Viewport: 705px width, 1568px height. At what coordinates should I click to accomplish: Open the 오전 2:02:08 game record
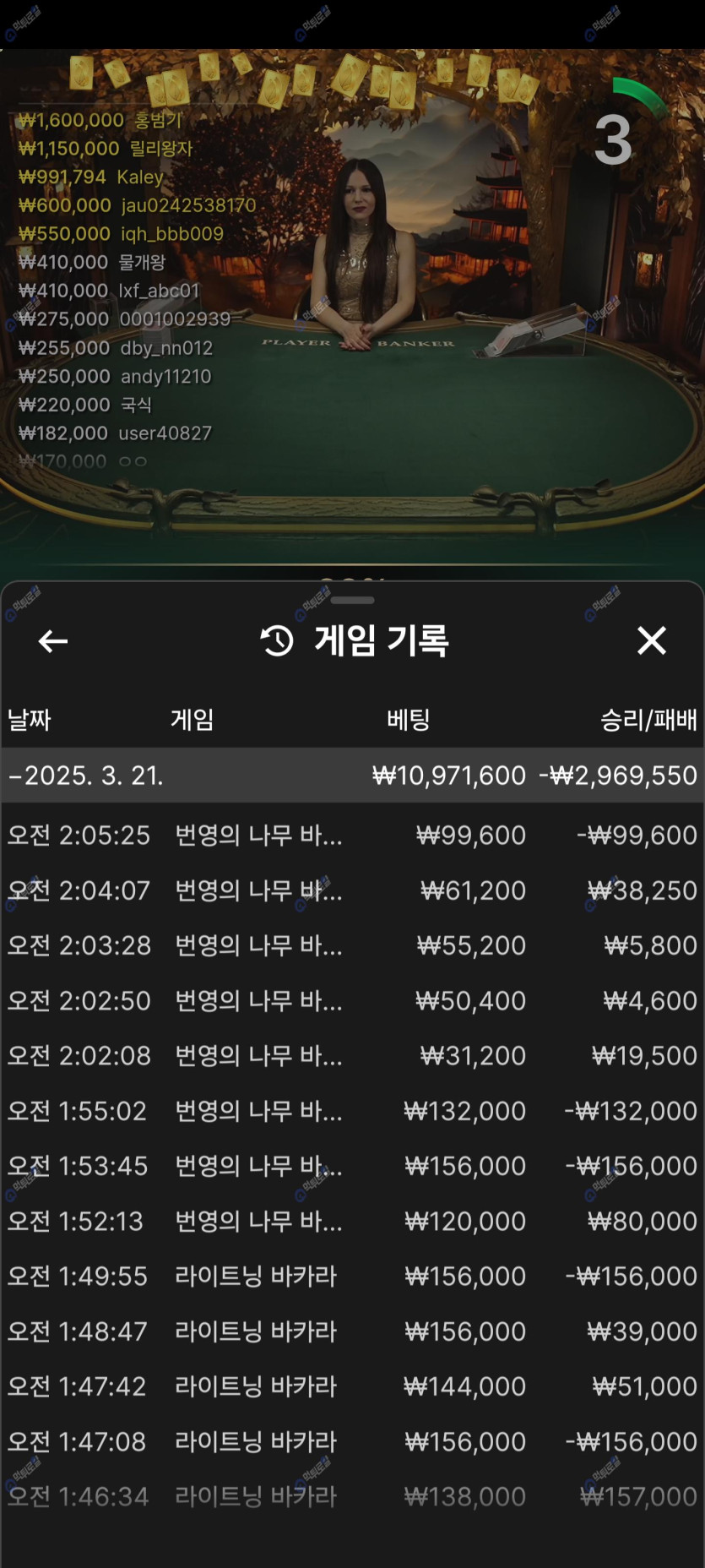(x=352, y=1055)
